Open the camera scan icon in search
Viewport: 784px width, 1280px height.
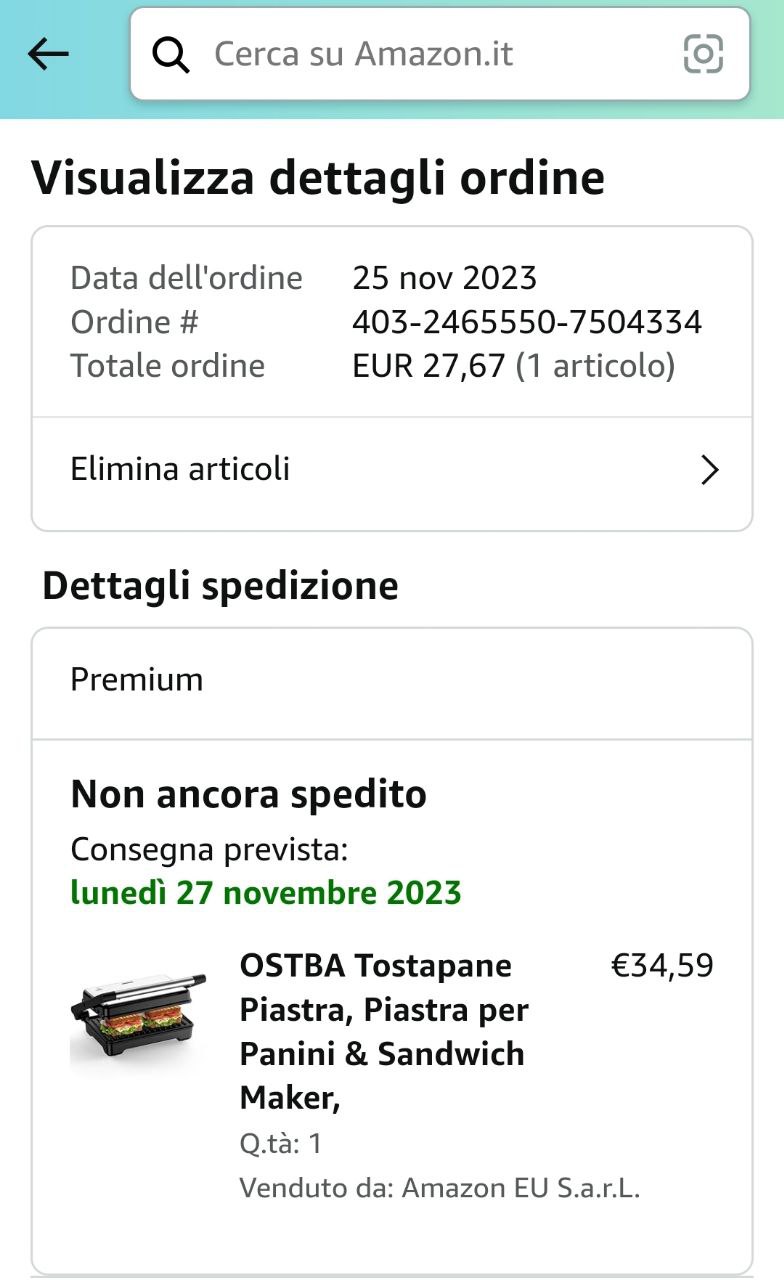[x=703, y=54]
